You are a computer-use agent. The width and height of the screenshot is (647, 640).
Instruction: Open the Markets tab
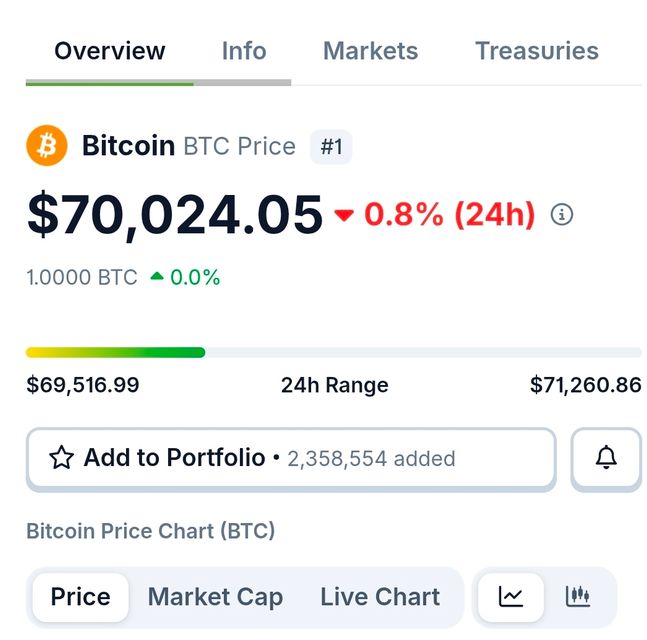click(370, 51)
